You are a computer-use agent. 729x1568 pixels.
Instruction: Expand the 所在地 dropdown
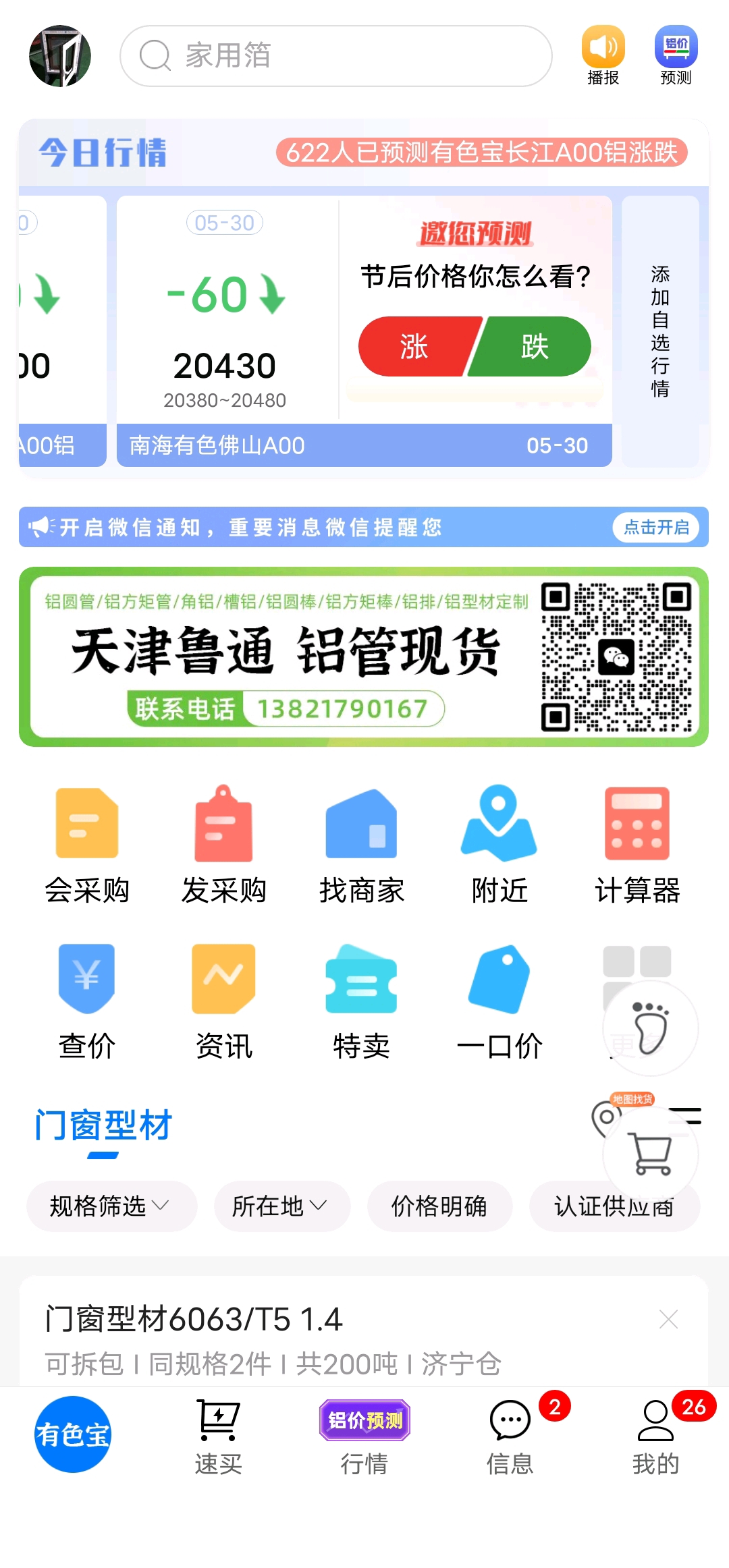(282, 1206)
